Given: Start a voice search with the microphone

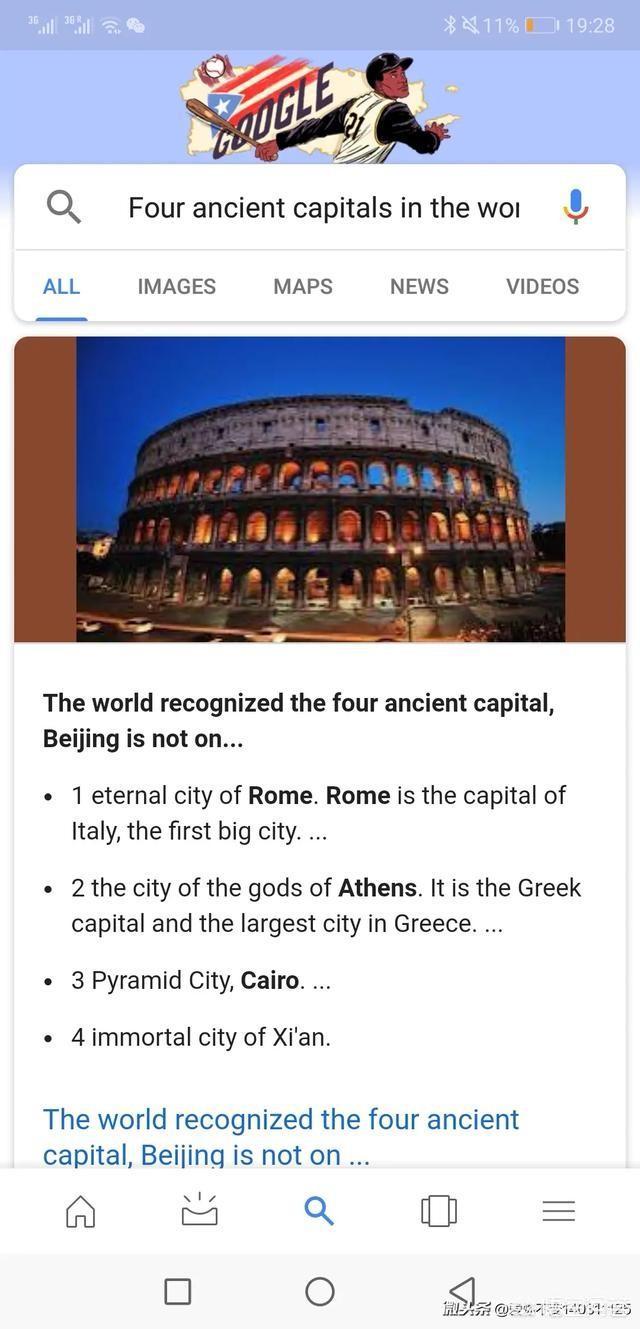Looking at the screenshot, I should tap(575, 207).
